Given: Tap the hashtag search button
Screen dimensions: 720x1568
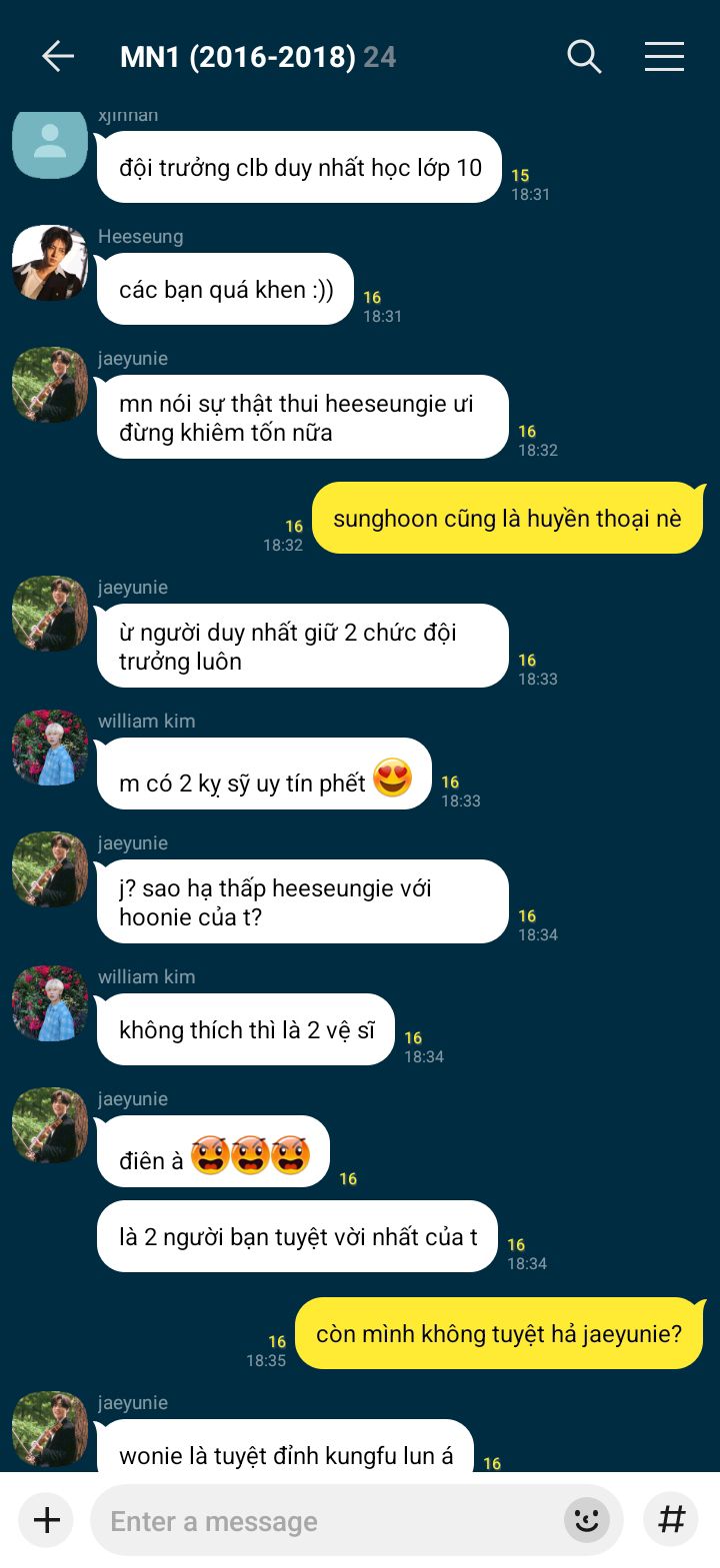Looking at the screenshot, I should (x=671, y=1520).
